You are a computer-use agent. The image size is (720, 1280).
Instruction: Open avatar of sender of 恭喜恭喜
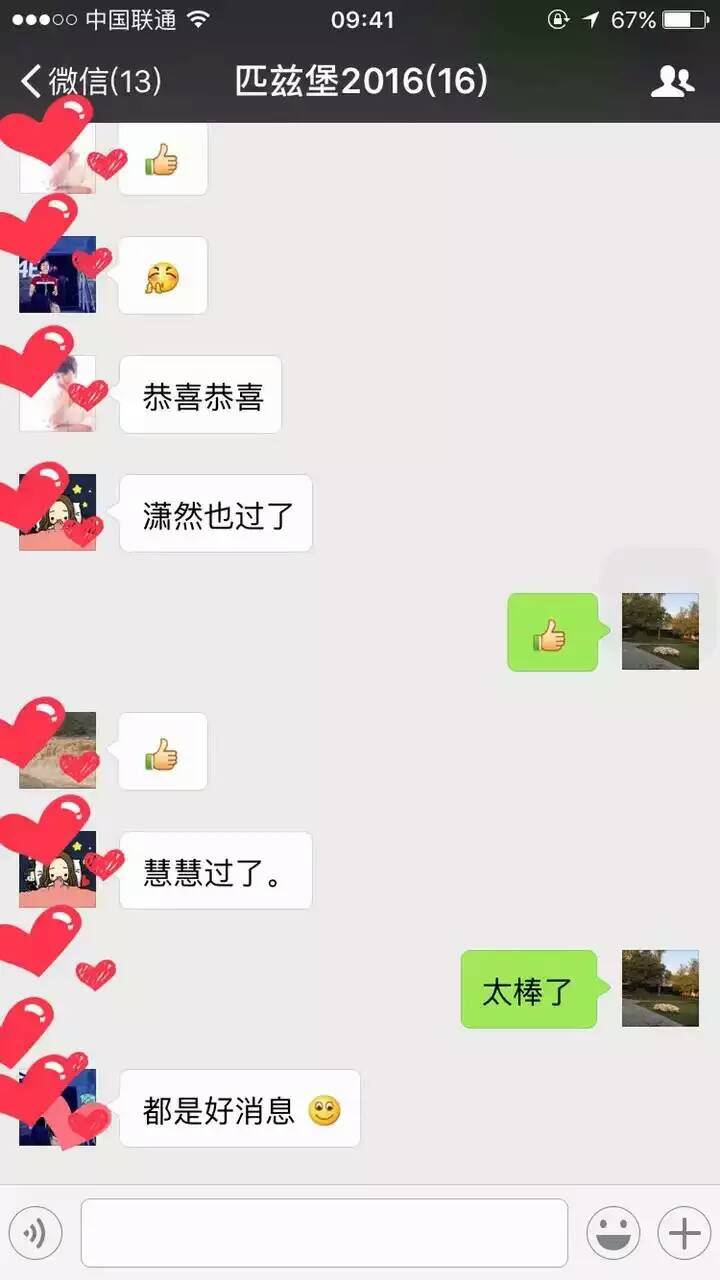[58, 394]
